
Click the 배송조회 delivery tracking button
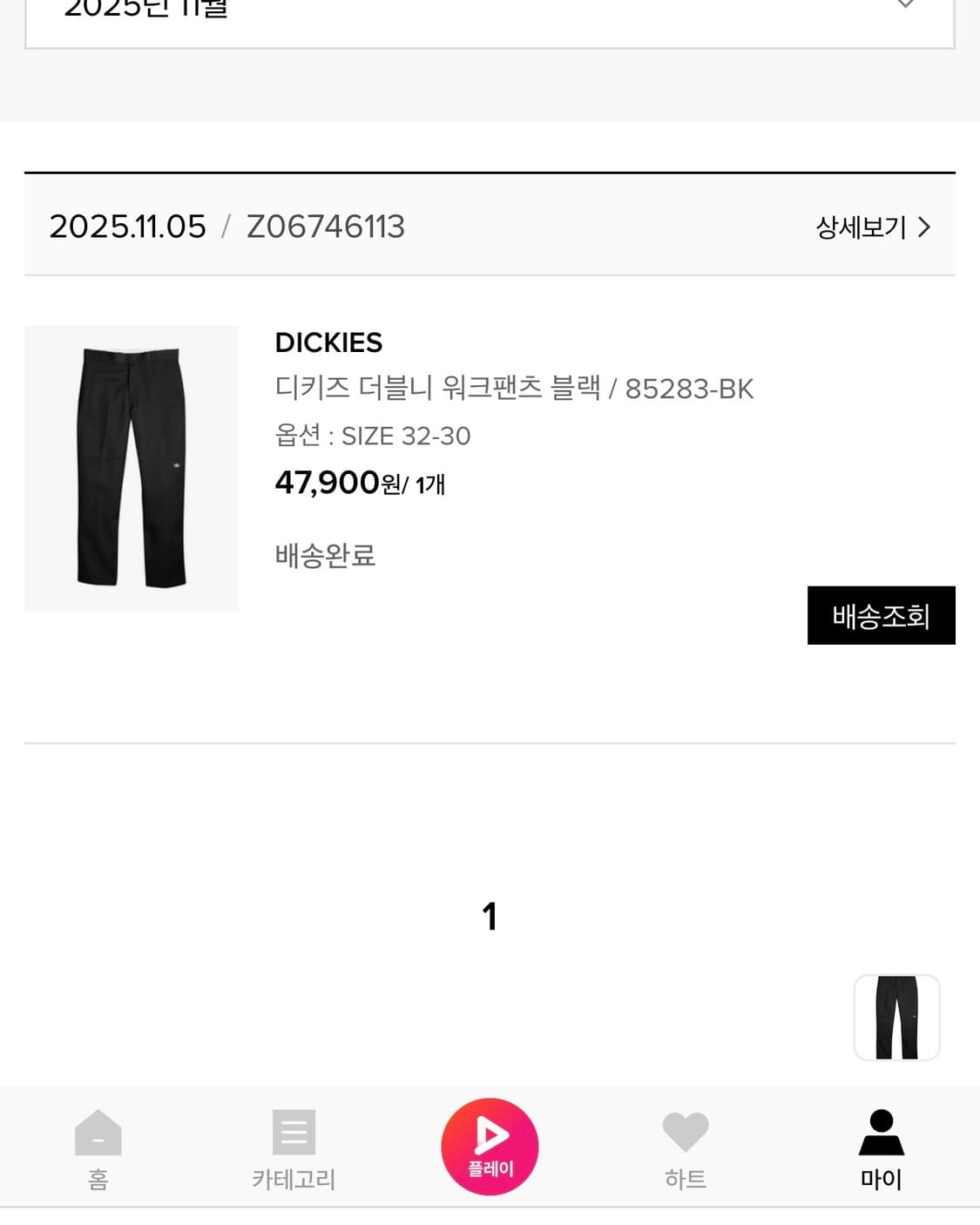(x=881, y=615)
